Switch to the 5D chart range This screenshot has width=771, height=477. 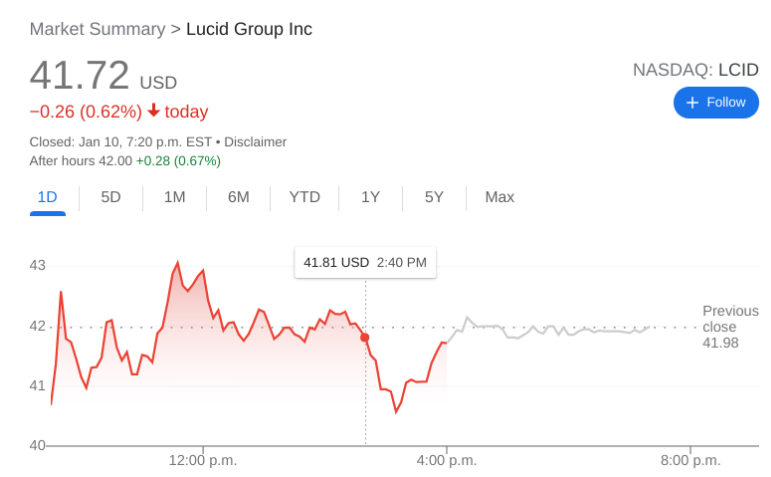[x=111, y=197]
